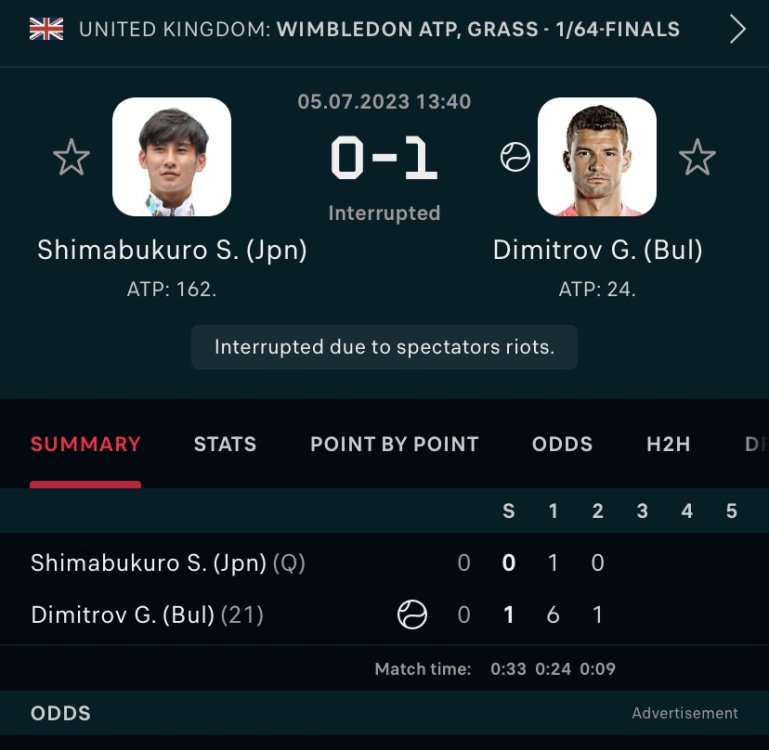Select the Summary tab
The width and height of the screenshot is (769, 750).
click(x=85, y=444)
